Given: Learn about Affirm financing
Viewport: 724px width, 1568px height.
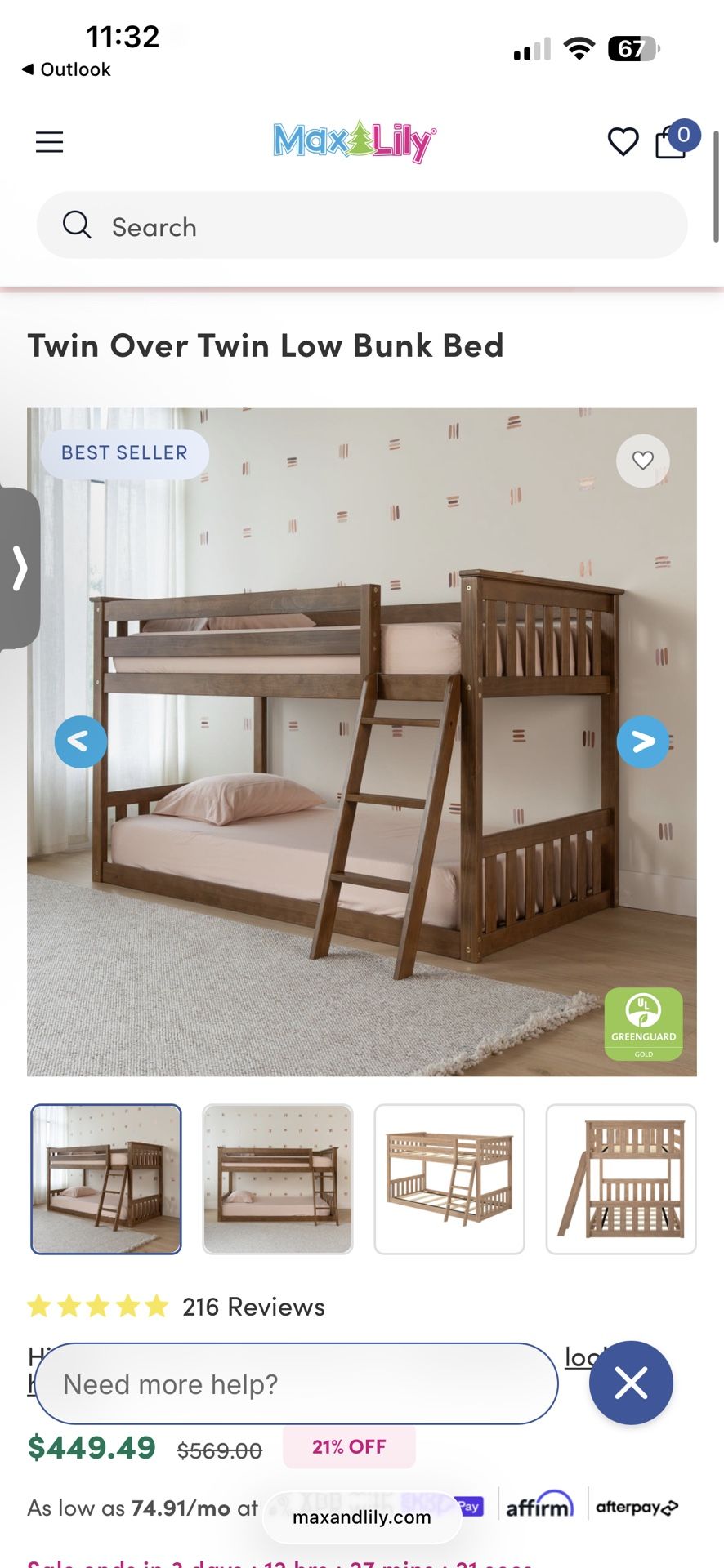Looking at the screenshot, I should (539, 1506).
